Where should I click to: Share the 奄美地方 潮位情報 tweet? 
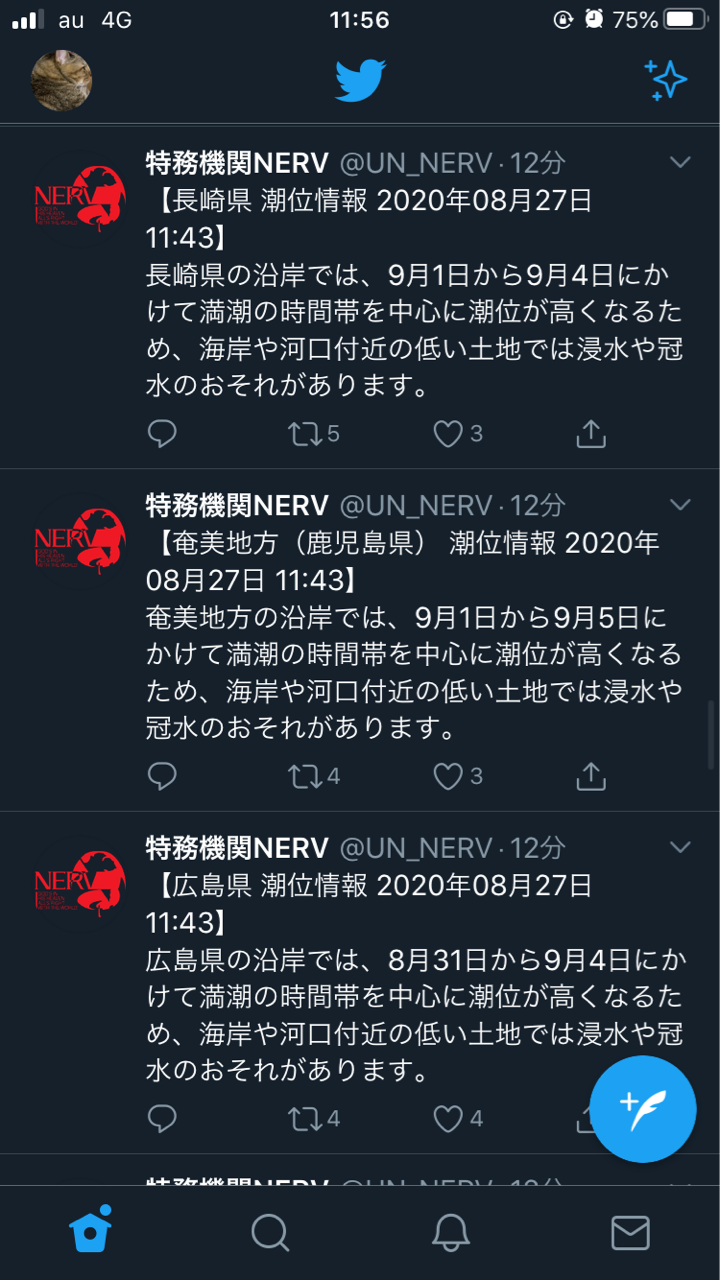tap(591, 776)
